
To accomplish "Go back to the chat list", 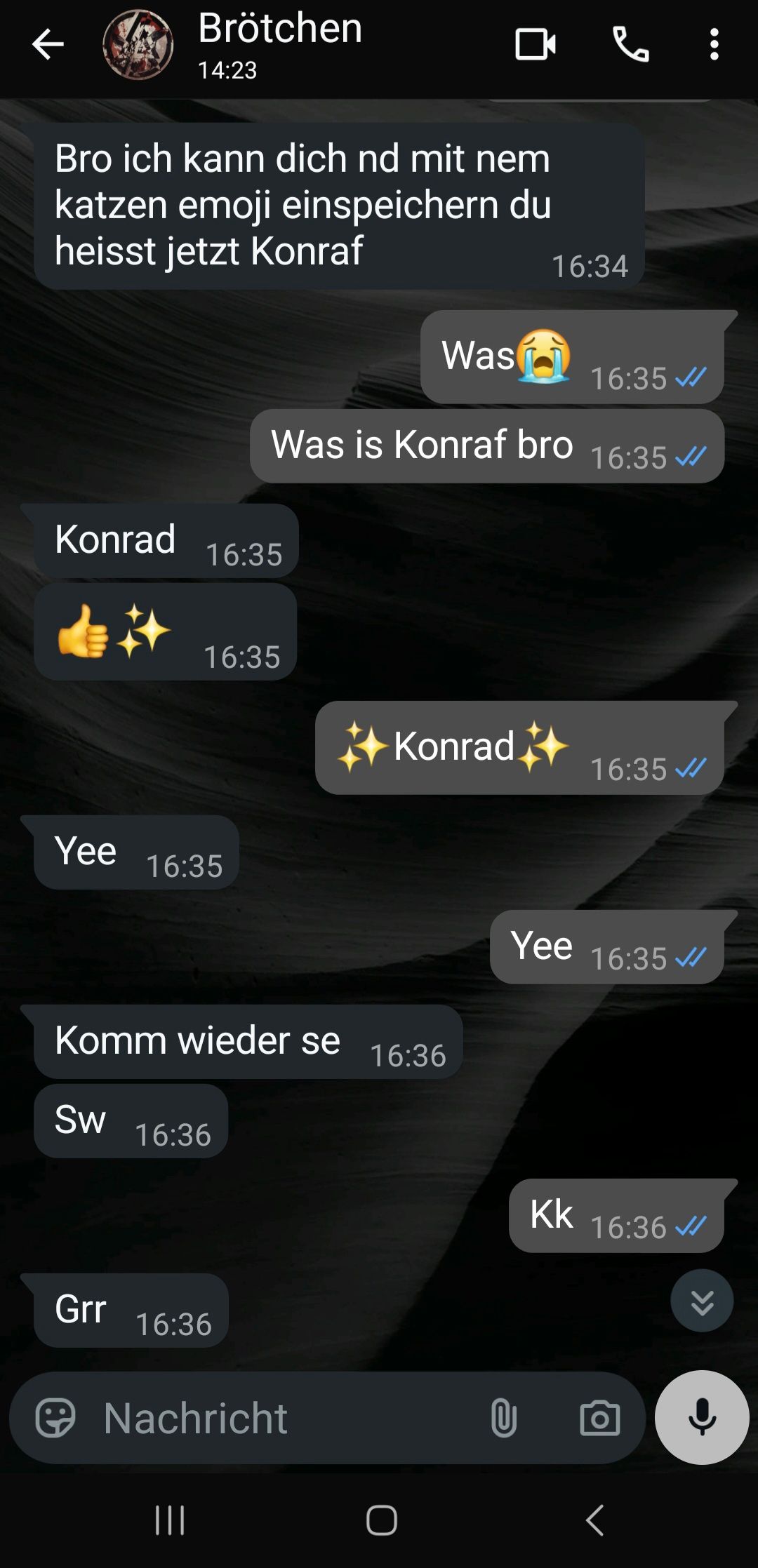I will pos(48,45).
